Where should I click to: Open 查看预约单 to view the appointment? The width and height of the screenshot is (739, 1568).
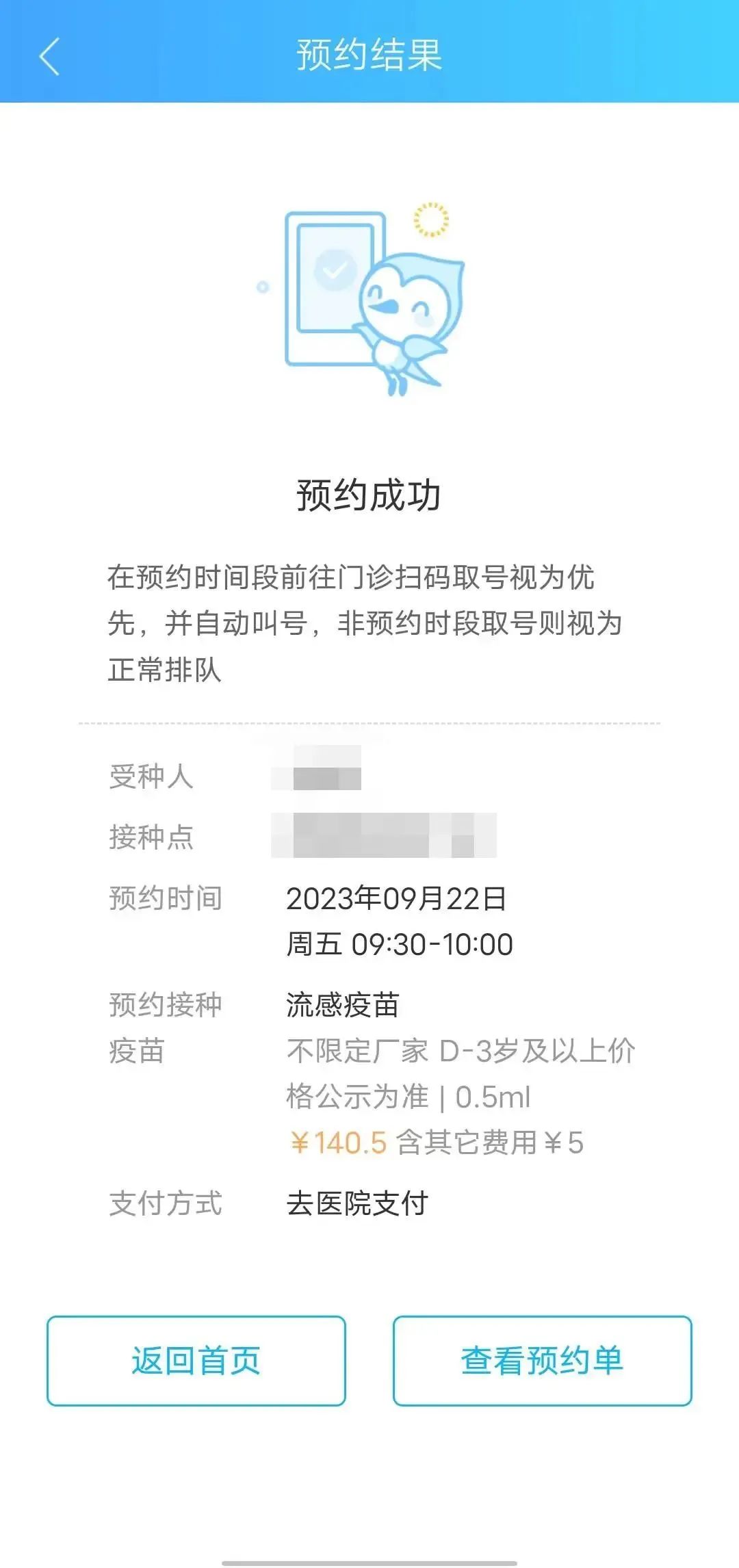click(542, 1361)
